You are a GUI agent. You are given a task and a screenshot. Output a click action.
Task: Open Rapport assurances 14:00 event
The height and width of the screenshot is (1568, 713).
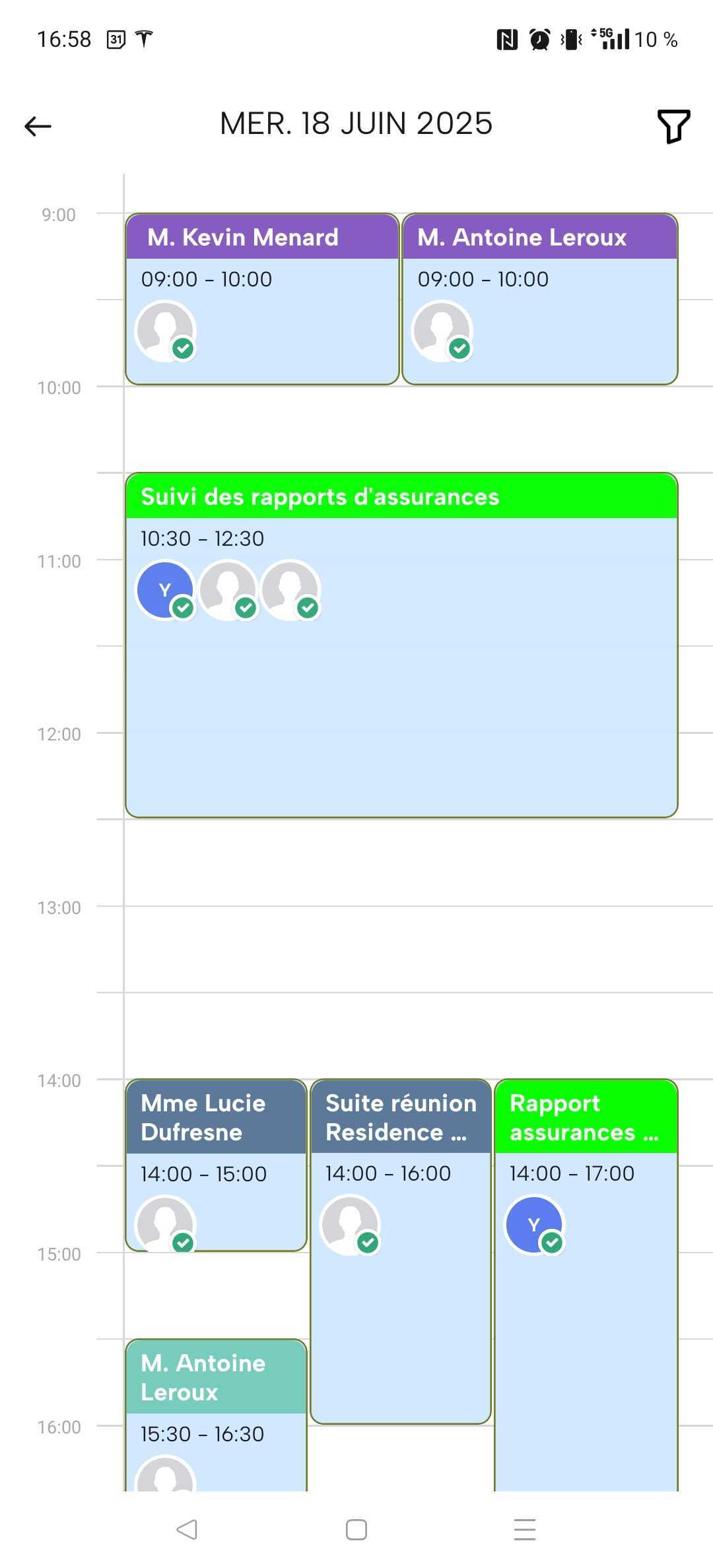(x=586, y=1285)
